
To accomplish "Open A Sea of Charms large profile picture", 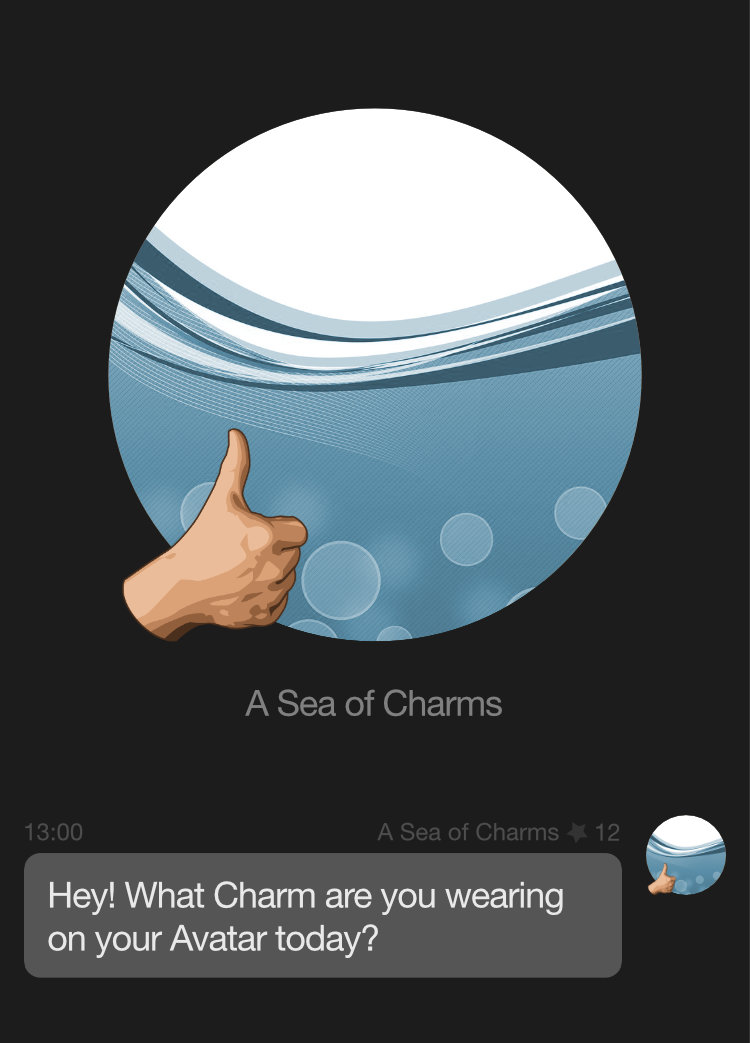I will [x=375, y=375].
